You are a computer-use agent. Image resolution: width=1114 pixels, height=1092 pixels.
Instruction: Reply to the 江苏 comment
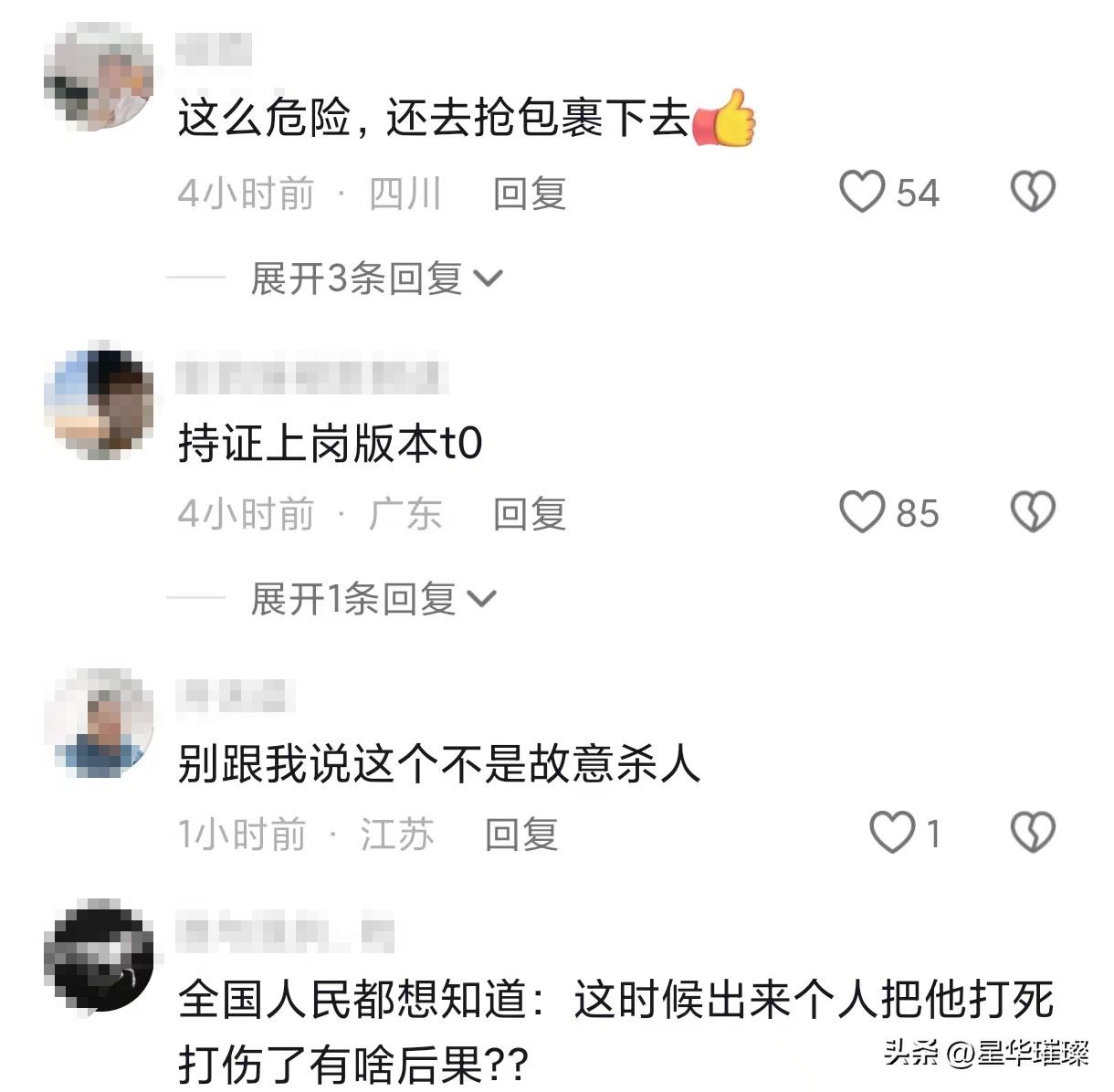pyautogui.click(x=521, y=835)
